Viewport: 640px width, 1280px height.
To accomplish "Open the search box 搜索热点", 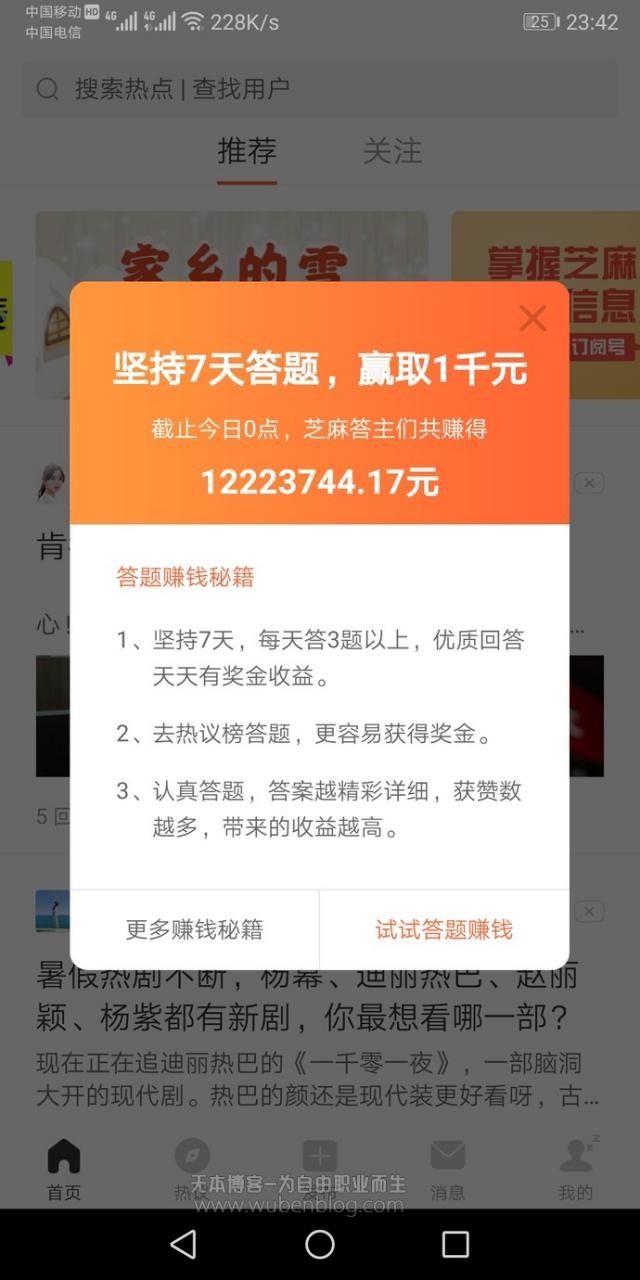I will (x=320, y=89).
